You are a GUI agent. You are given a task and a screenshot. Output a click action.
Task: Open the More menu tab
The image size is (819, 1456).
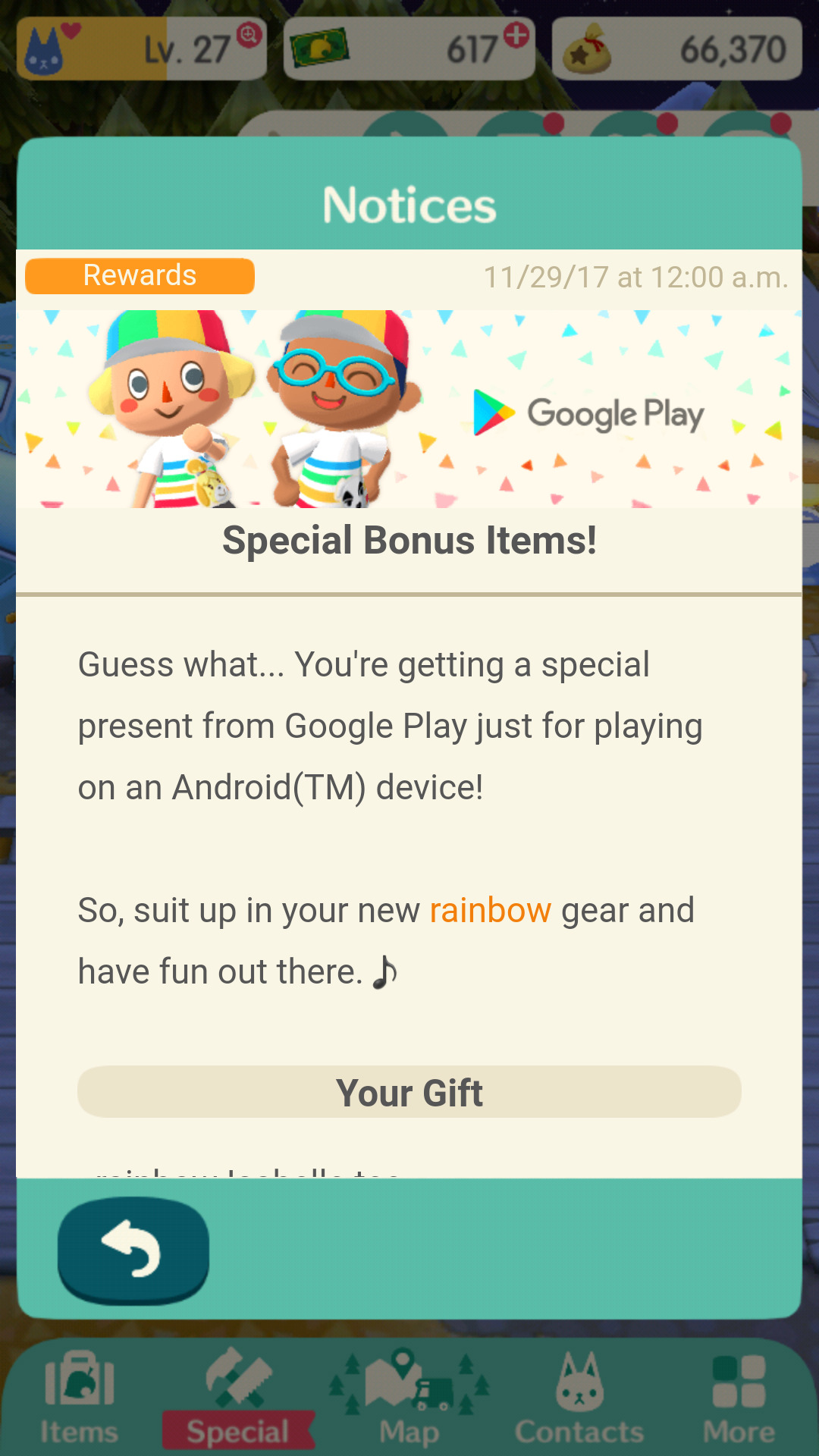tap(739, 1398)
